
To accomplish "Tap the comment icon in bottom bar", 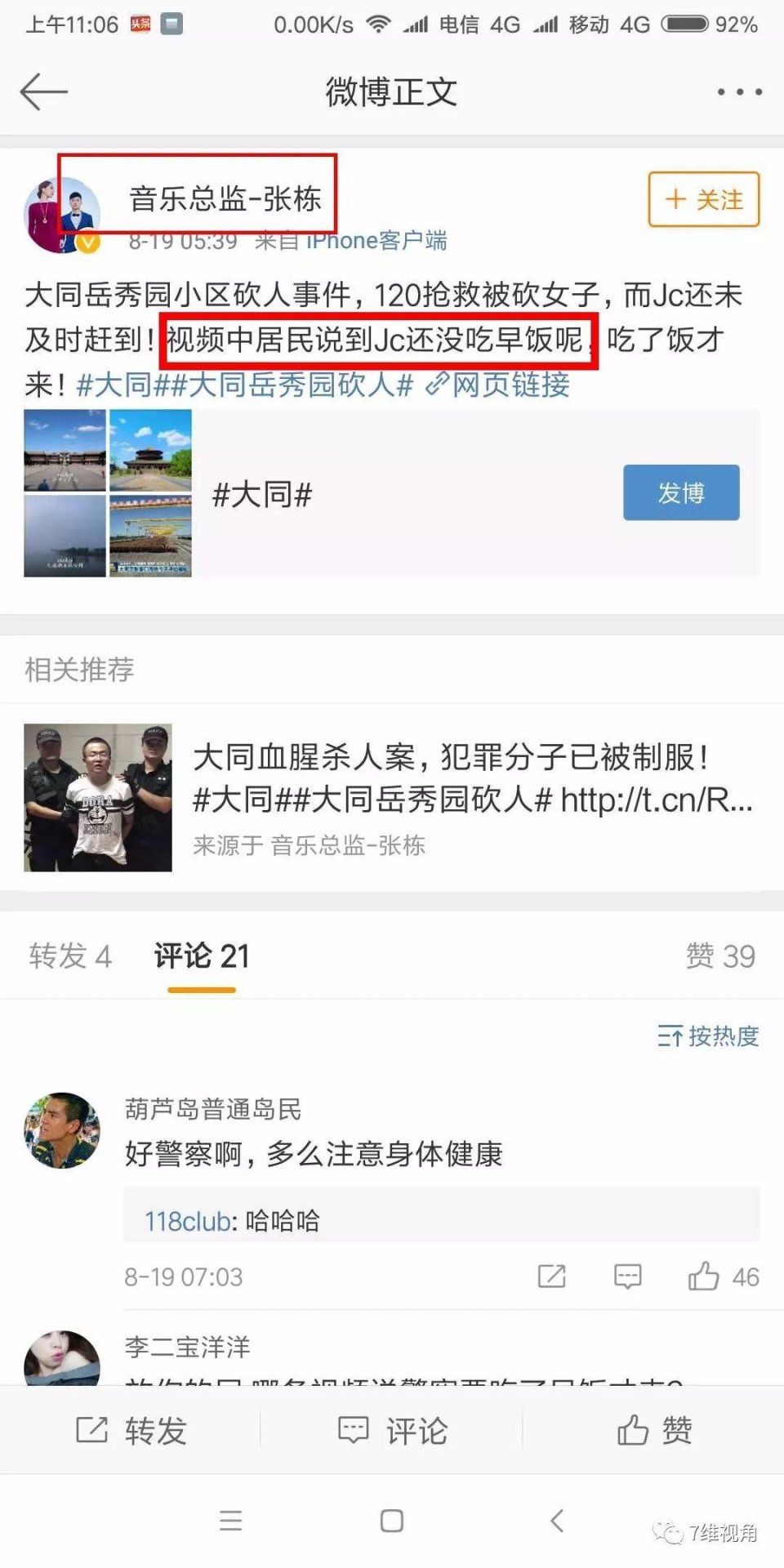I will [392, 1429].
